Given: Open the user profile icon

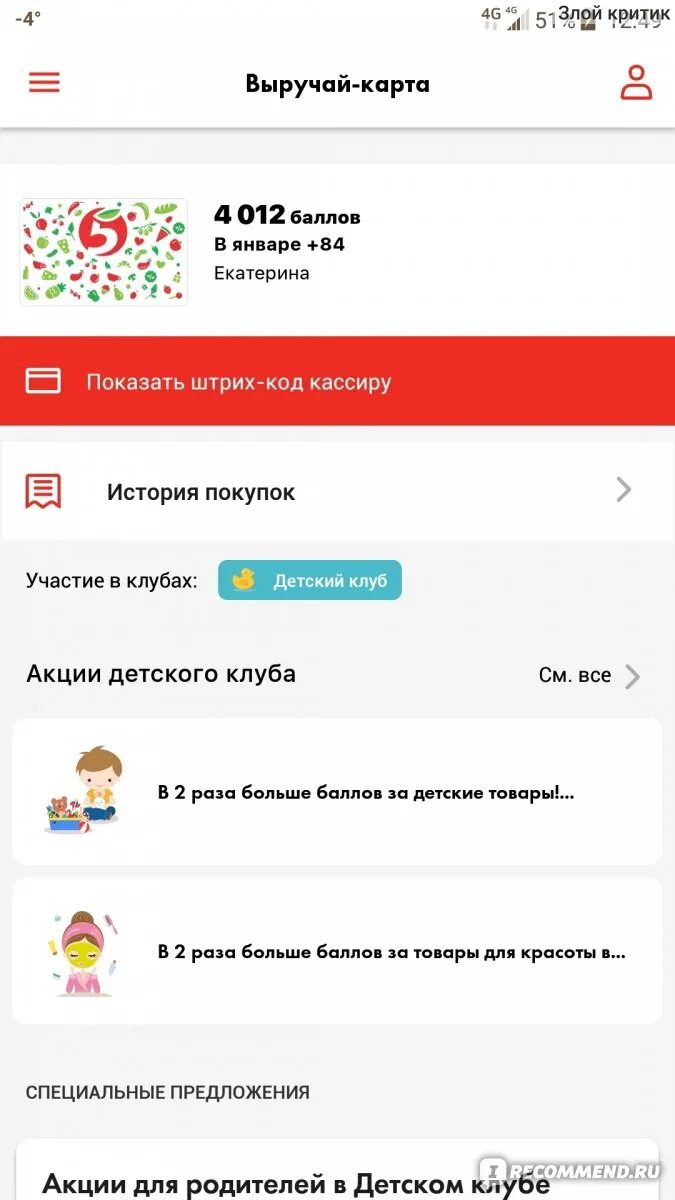Looking at the screenshot, I should (636, 83).
